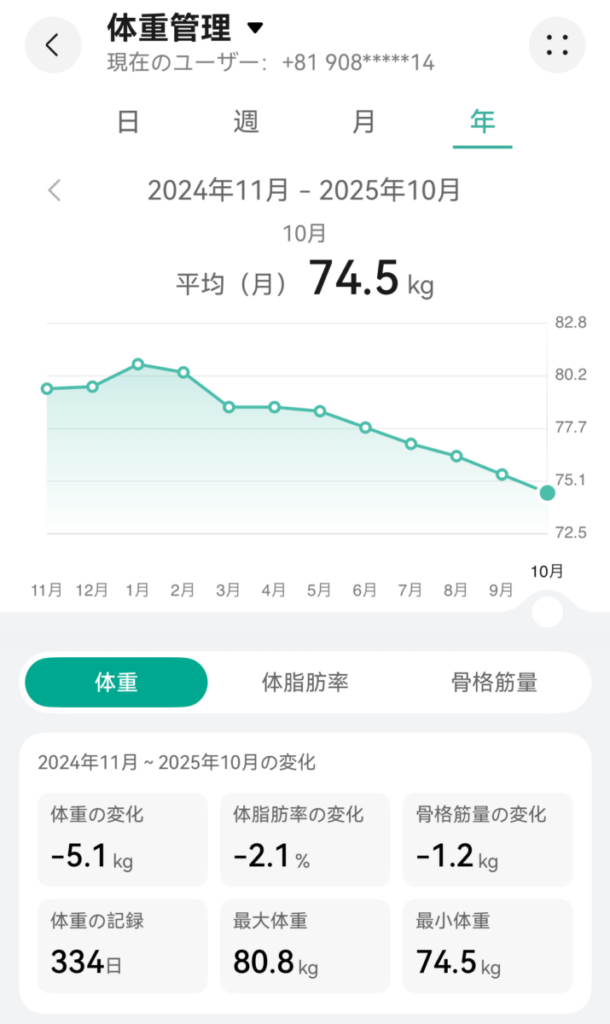Screen dimensions: 610x1024
Task: Go to the previous year period
Action: coord(56,190)
